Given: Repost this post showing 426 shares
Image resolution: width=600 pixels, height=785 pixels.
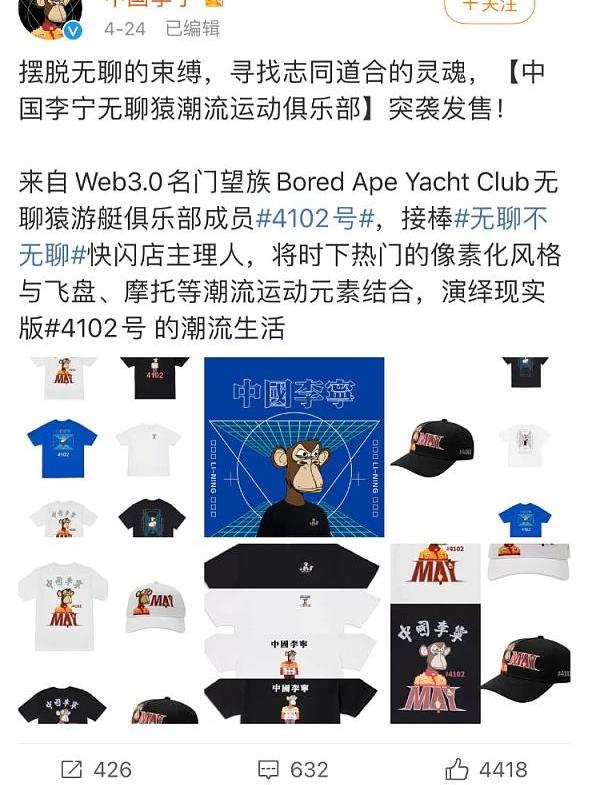Looking at the screenshot, I should (x=97, y=769).
